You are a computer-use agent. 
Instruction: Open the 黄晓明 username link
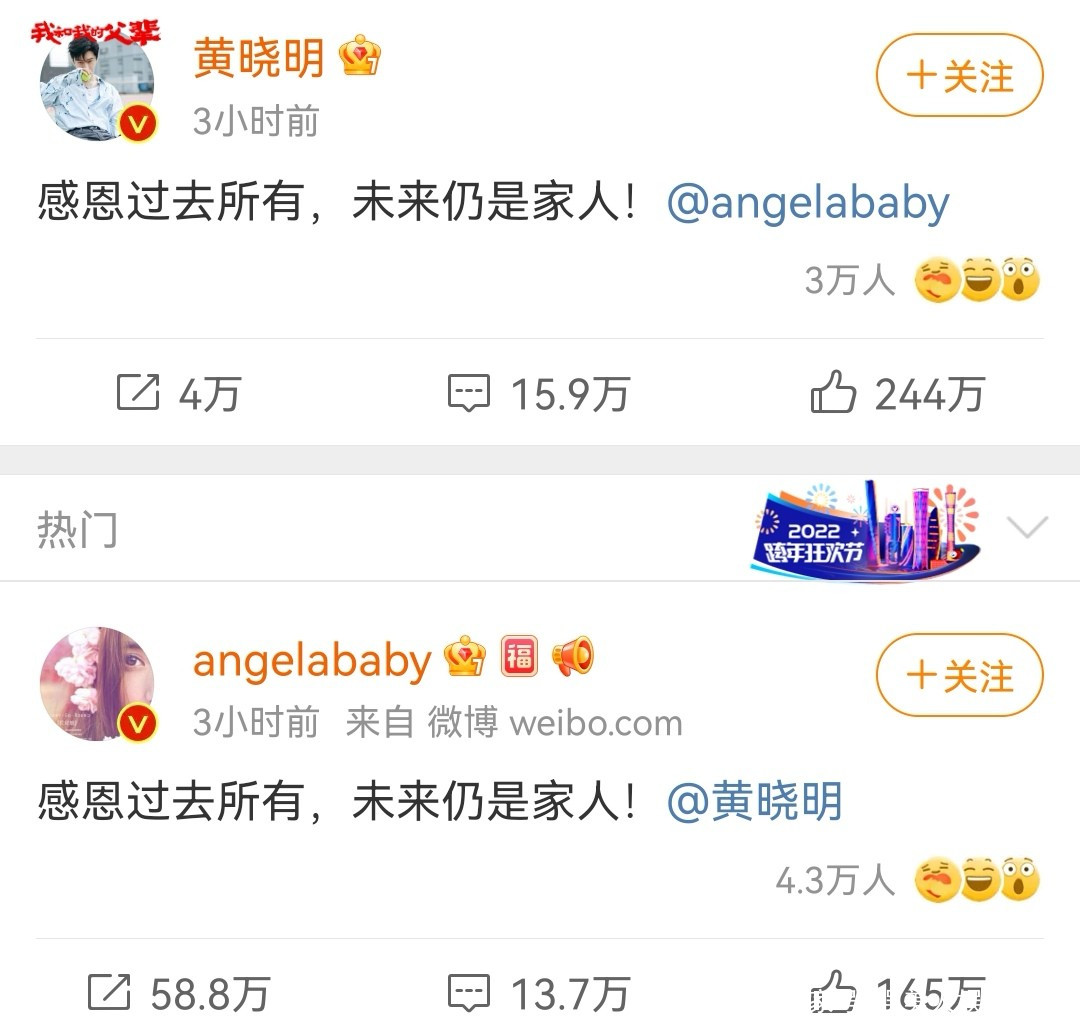point(259,59)
